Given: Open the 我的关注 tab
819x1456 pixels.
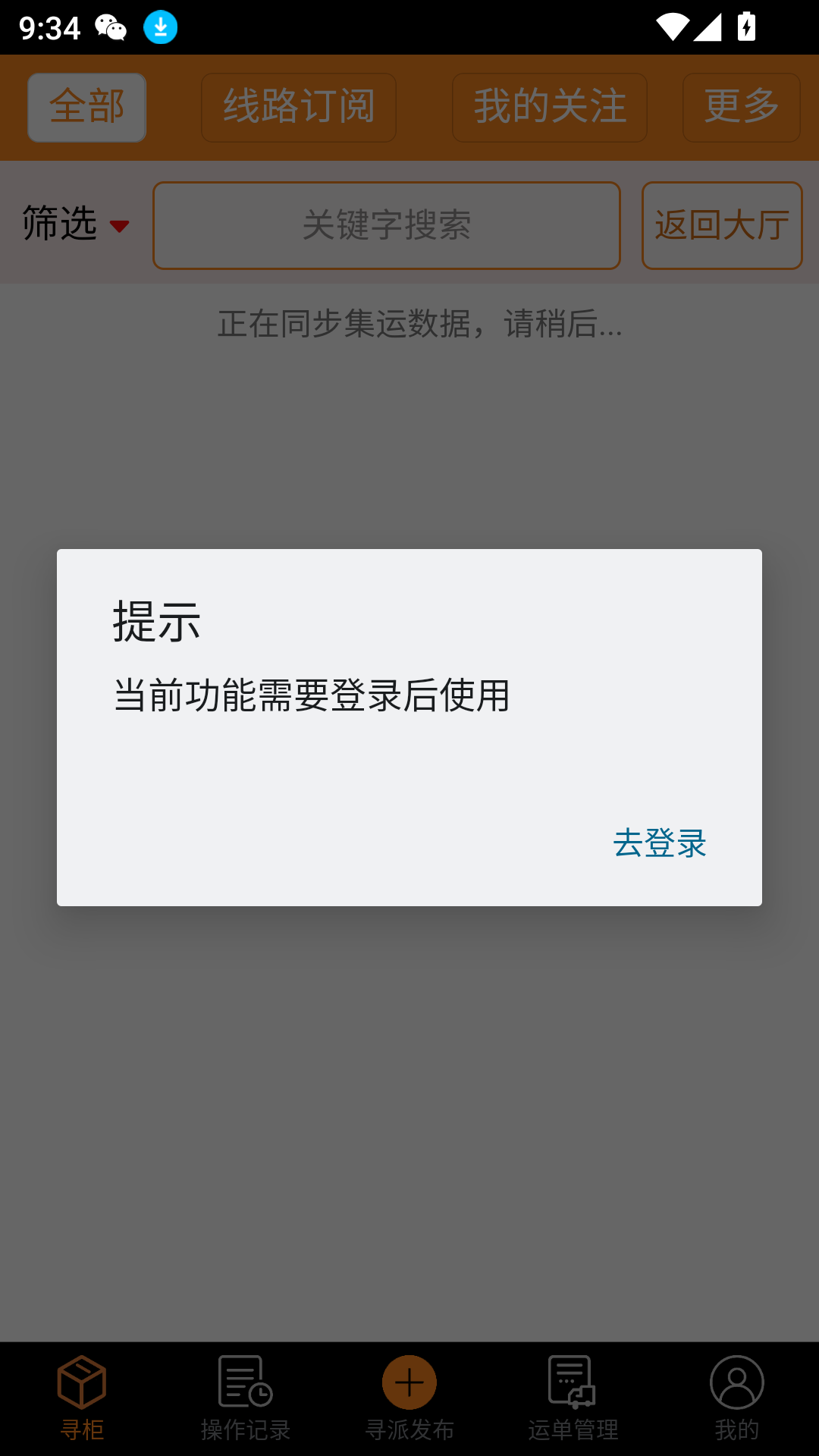Looking at the screenshot, I should [x=550, y=107].
